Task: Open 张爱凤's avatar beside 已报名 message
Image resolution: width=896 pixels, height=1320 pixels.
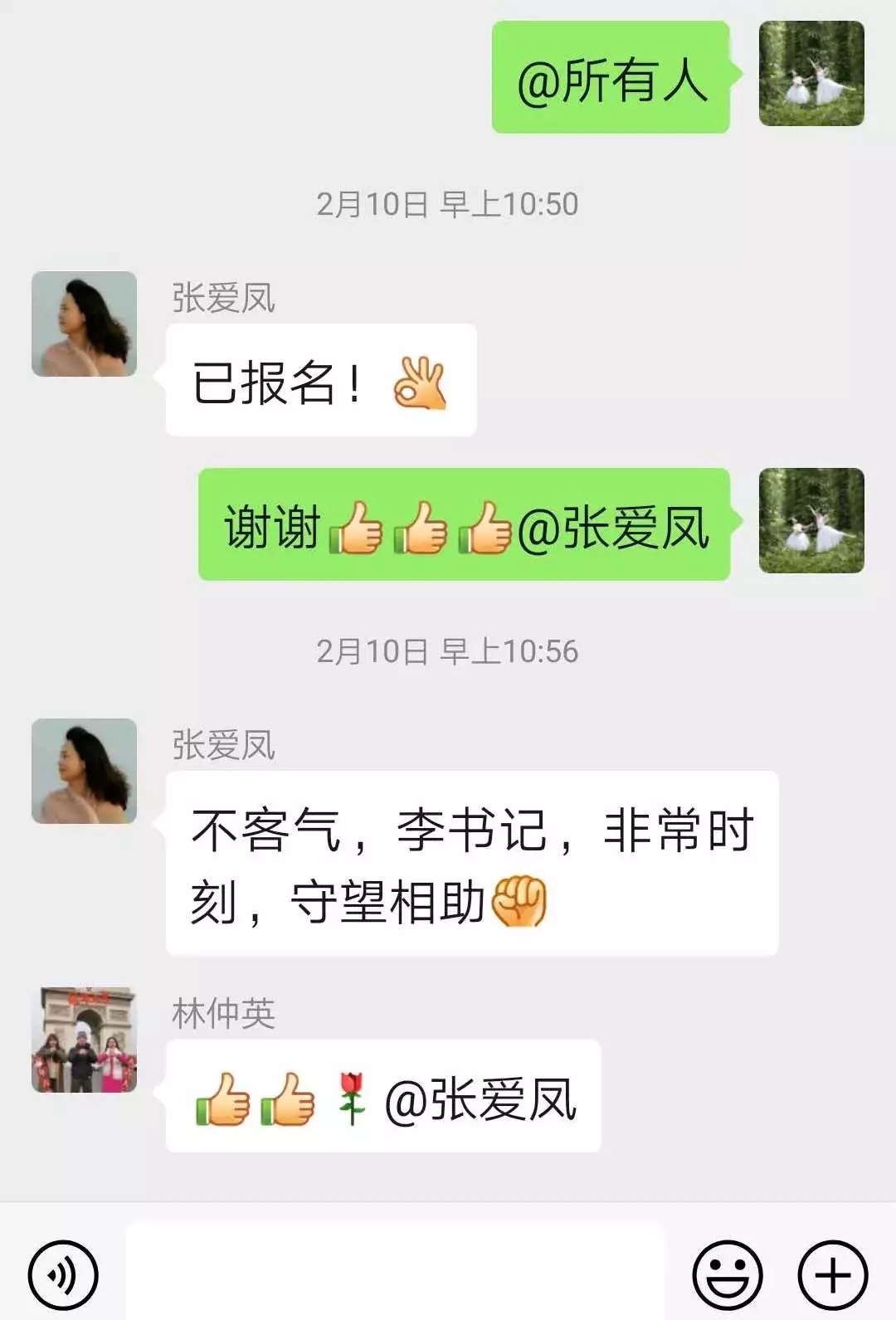Action: pyautogui.click(x=84, y=324)
